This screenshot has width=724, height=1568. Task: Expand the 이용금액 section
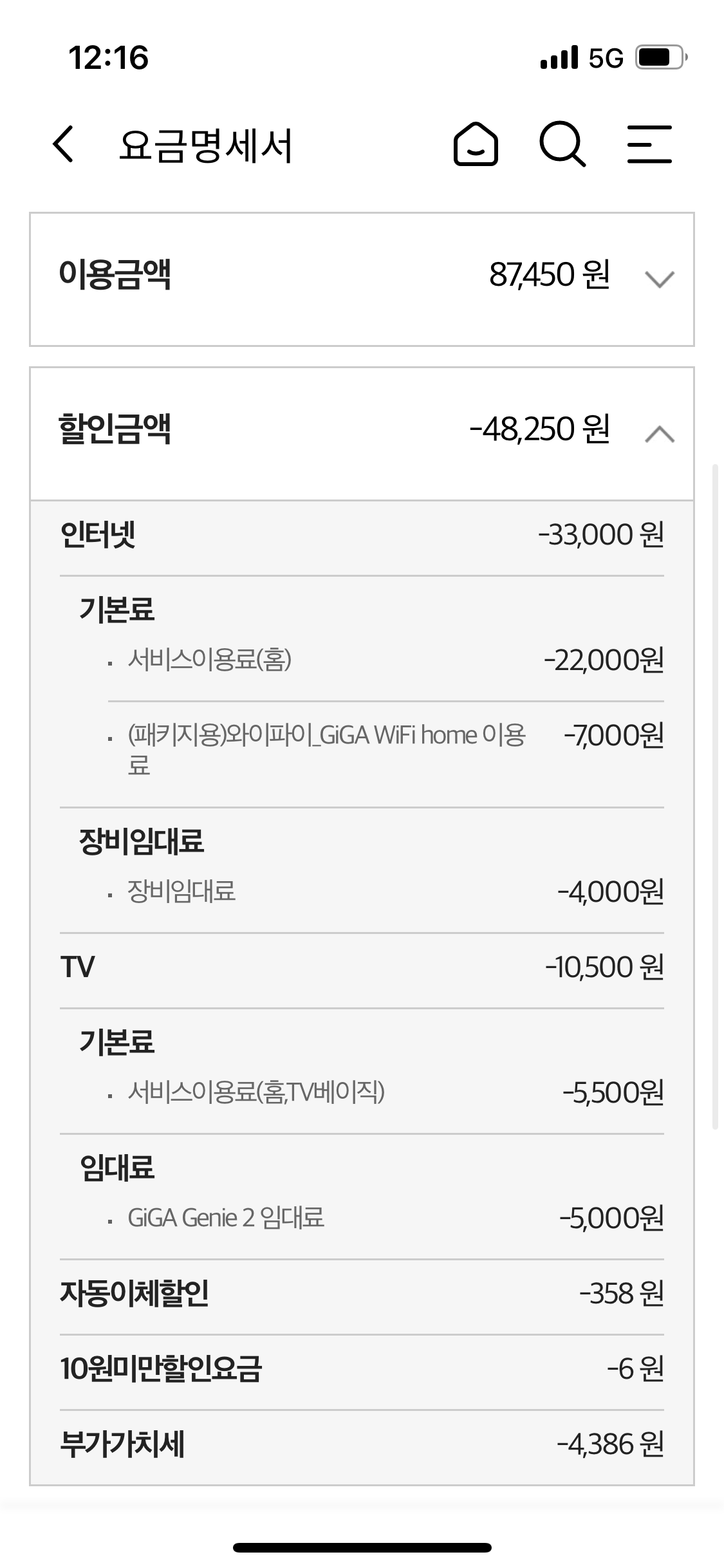point(659,279)
